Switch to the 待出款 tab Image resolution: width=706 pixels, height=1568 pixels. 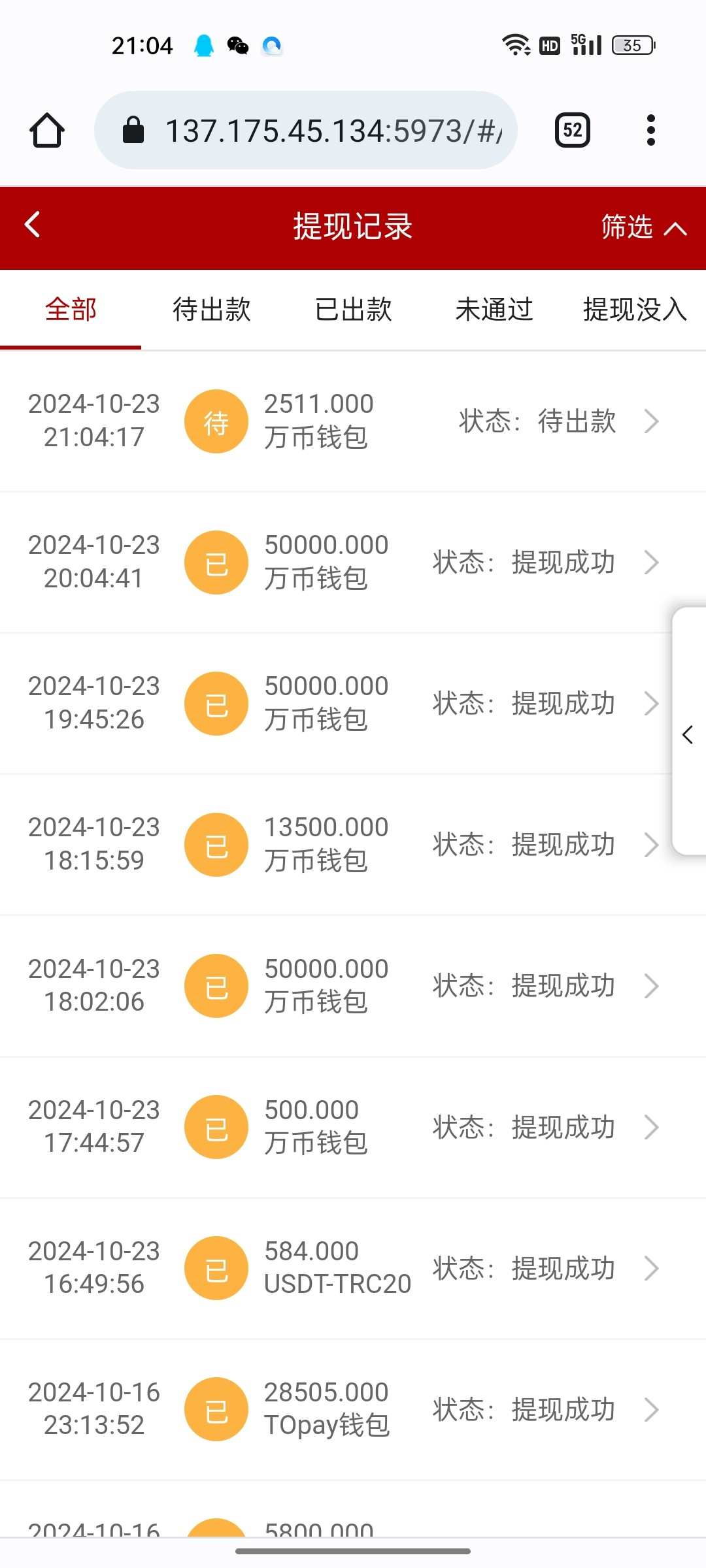[212, 310]
